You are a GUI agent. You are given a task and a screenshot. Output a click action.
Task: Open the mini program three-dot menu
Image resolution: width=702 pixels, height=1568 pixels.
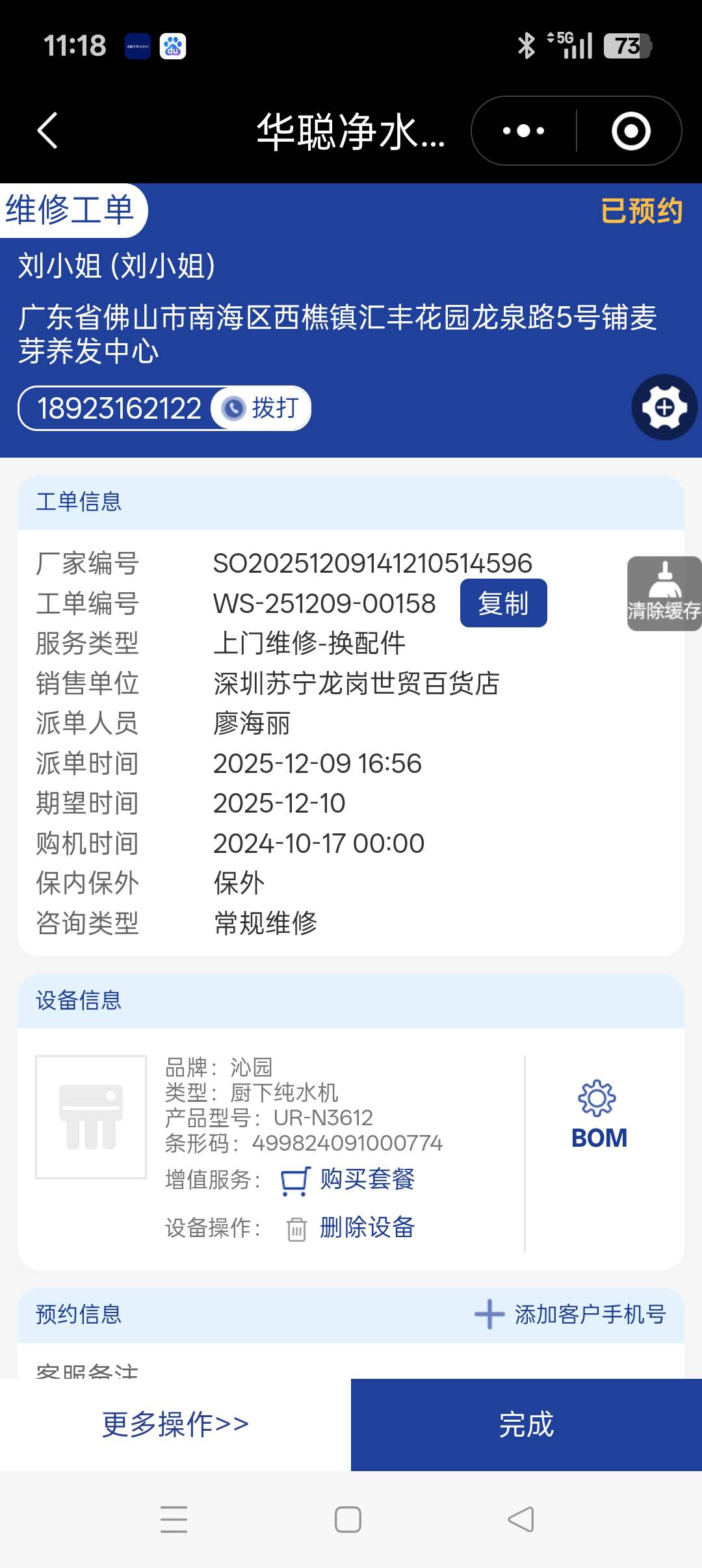click(524, 131)
